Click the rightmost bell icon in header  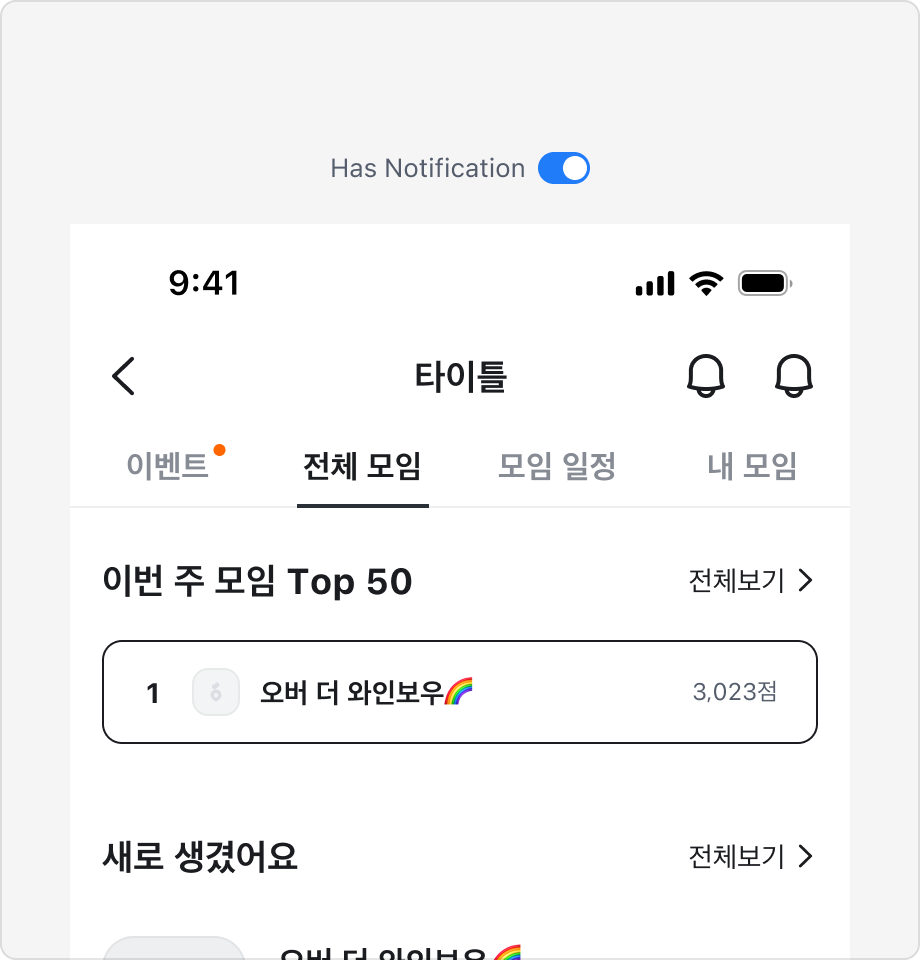(x=795, y=376)
